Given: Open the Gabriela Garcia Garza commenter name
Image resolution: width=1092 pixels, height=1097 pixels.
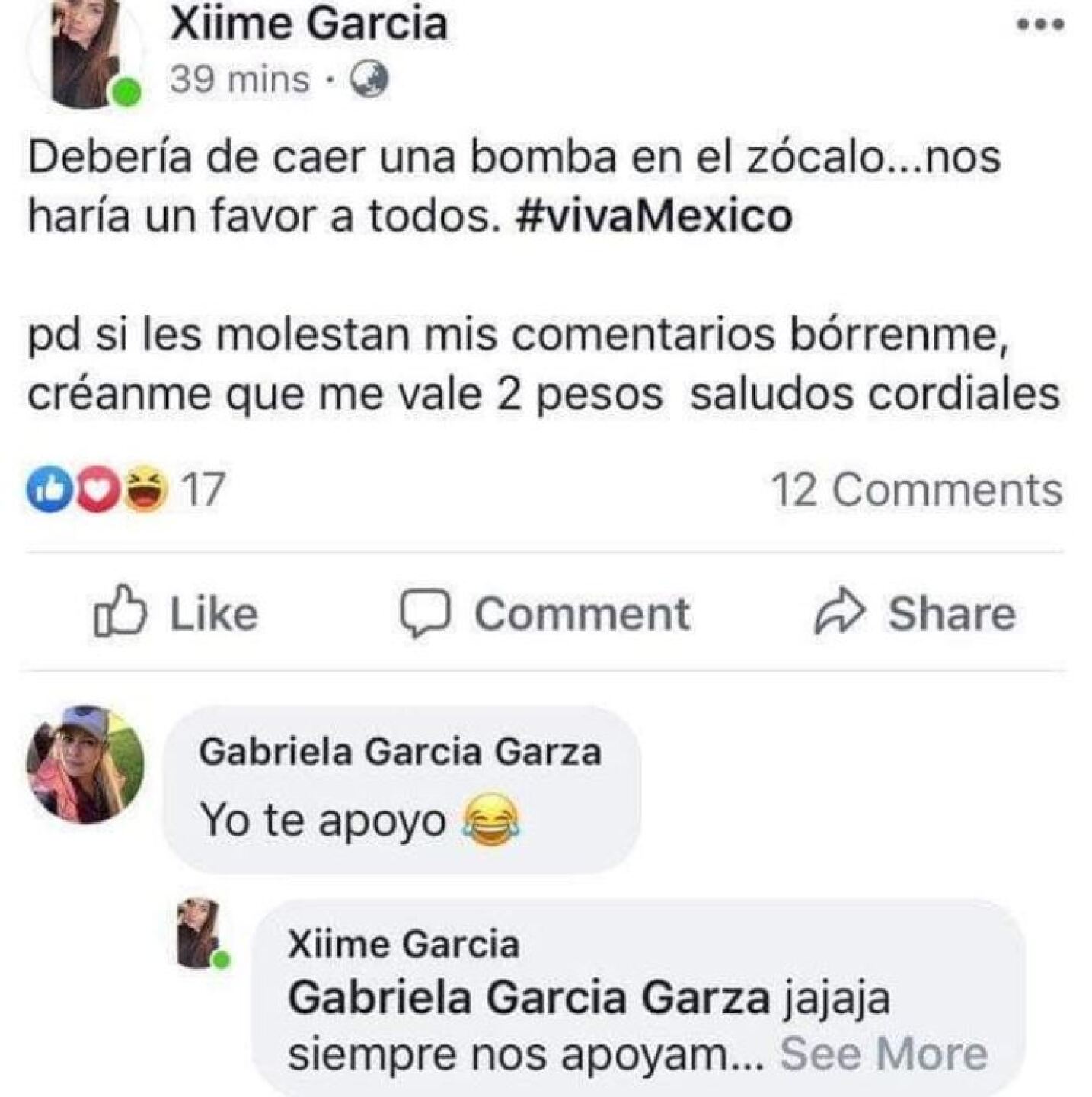Looking at the screenshot, I should 400,753.
